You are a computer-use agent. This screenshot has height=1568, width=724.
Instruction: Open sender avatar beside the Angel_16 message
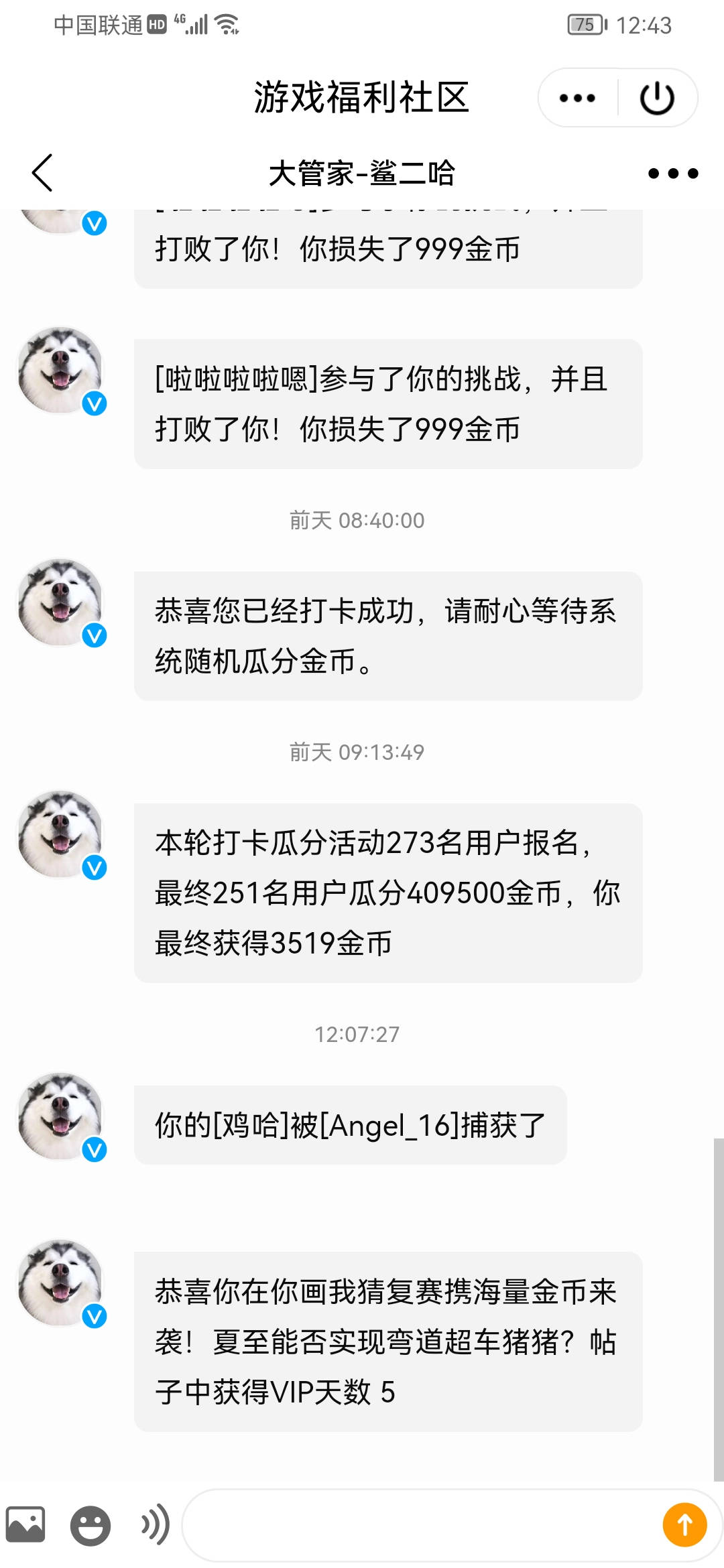(60, 1116)
